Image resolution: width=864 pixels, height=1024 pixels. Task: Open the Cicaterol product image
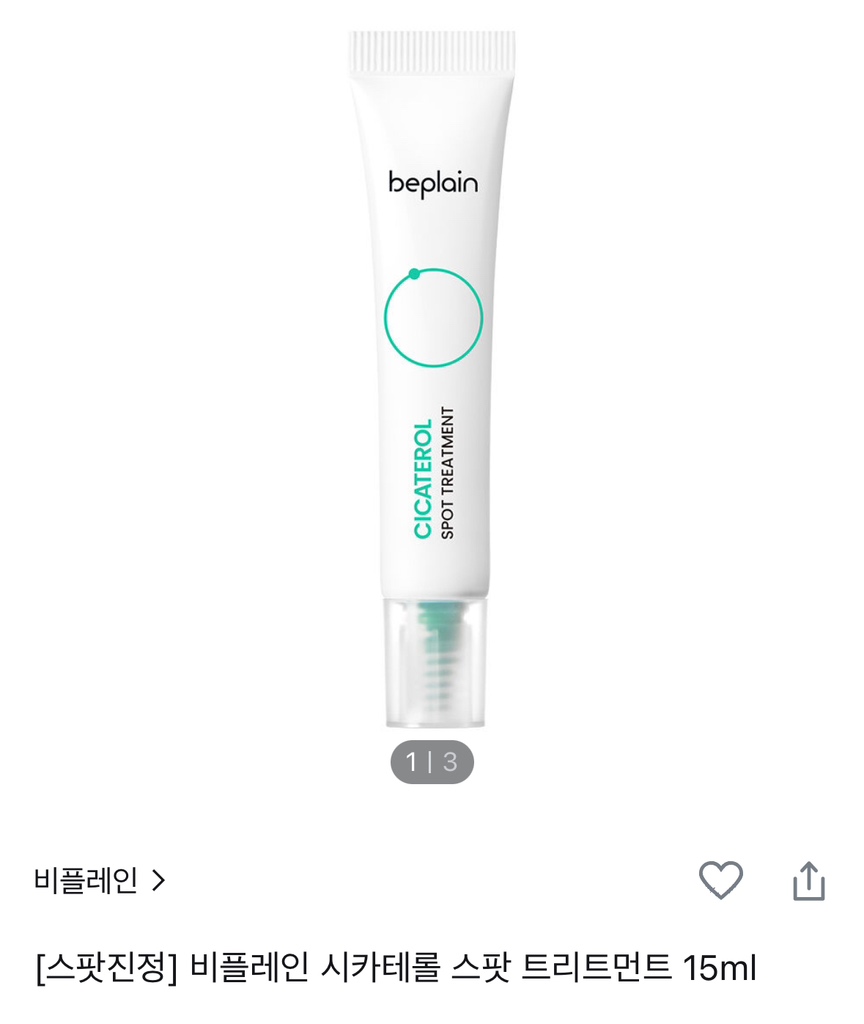432,380
